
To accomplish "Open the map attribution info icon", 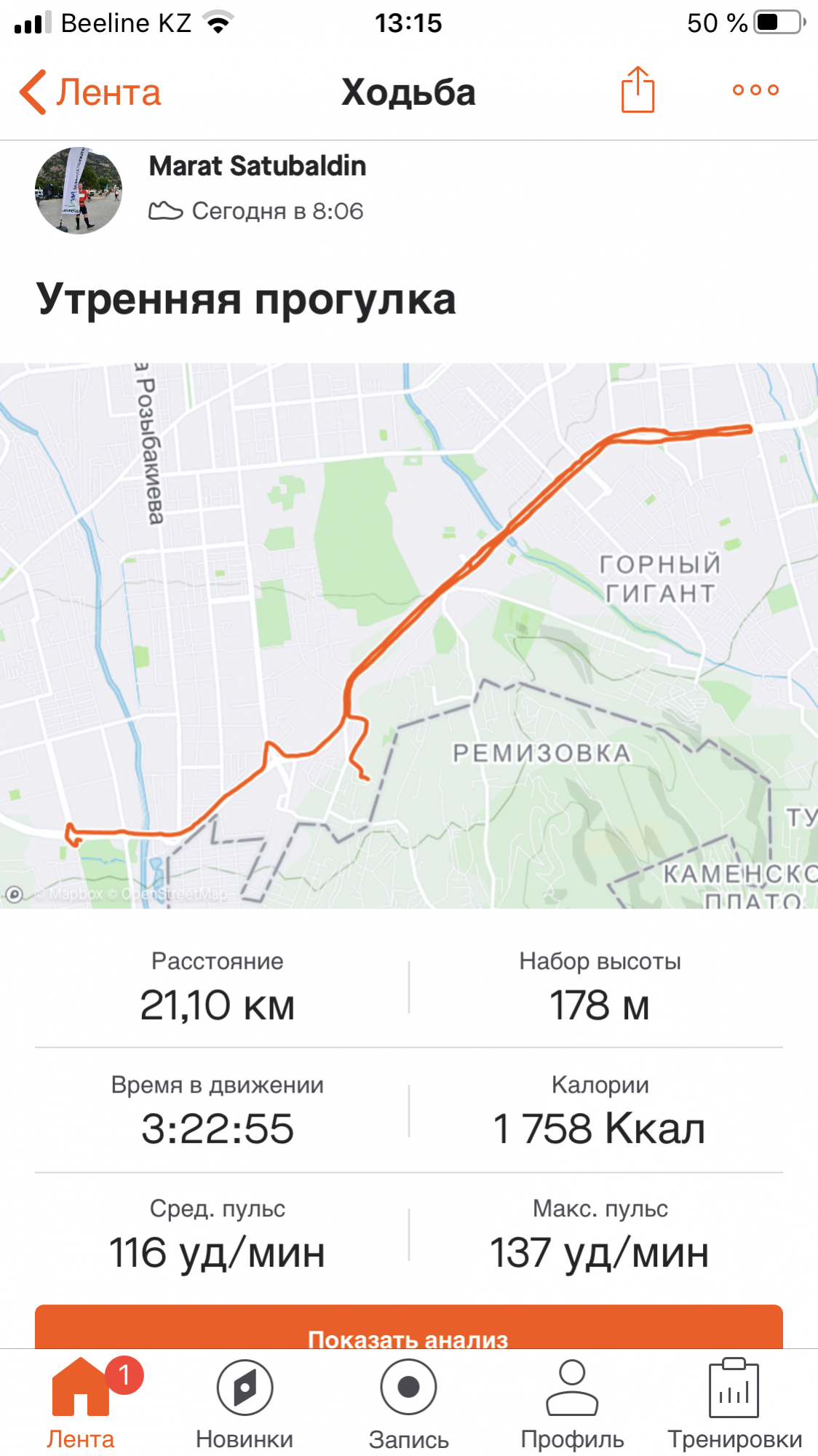I will click(15, 894).
